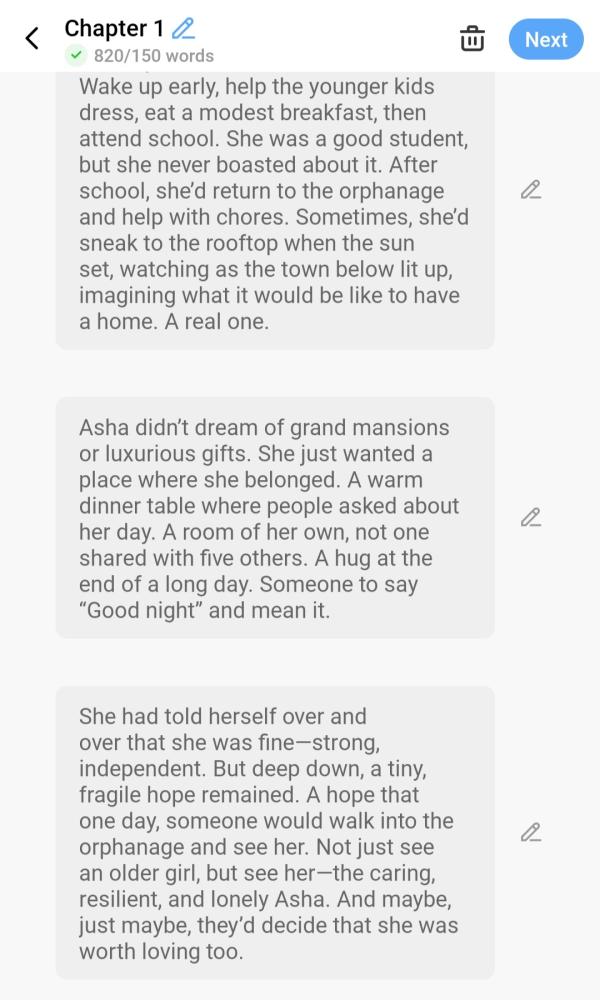Edit the paragraph starting 'She had told herself'

pyautogui.click(x=531, y=833)
